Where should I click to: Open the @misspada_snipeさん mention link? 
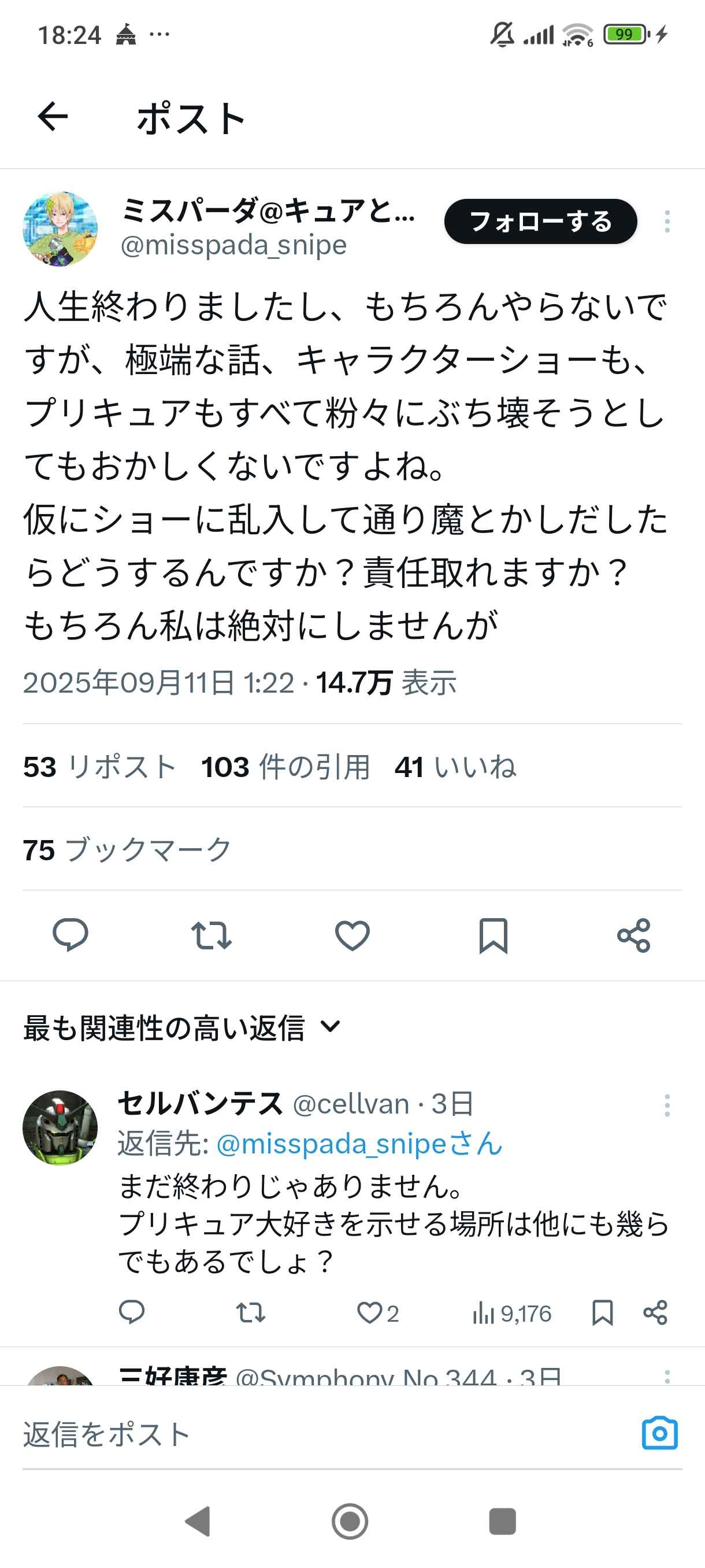pyautogui.click(x=359, y=1144)
